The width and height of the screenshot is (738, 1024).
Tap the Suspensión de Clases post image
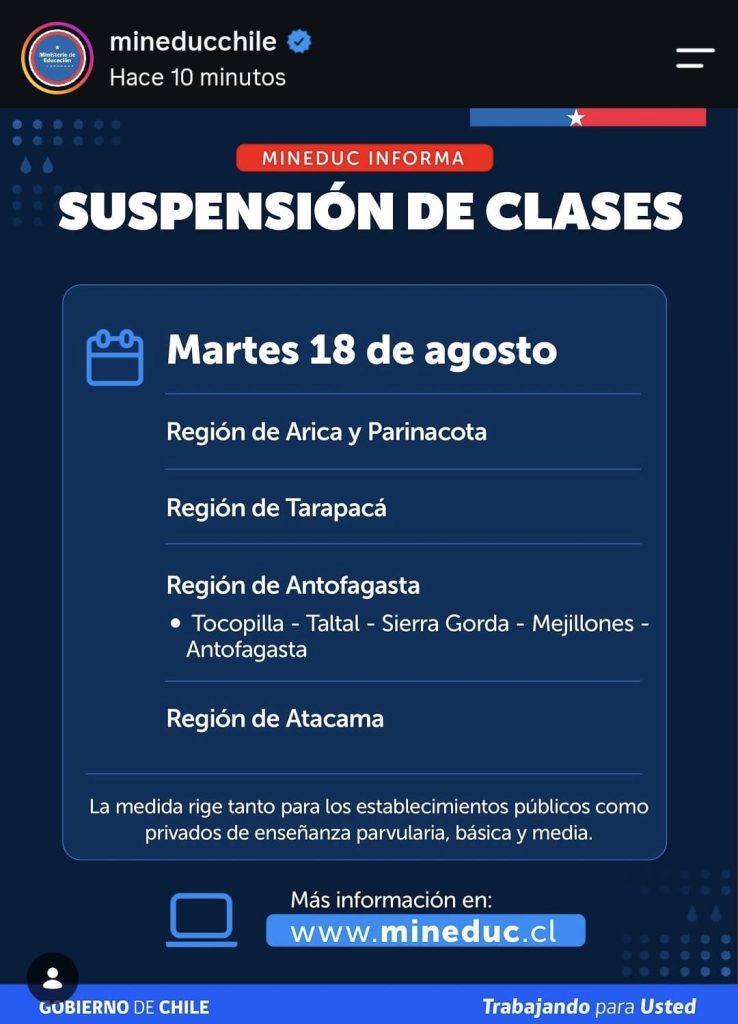[x=369, y=566]
